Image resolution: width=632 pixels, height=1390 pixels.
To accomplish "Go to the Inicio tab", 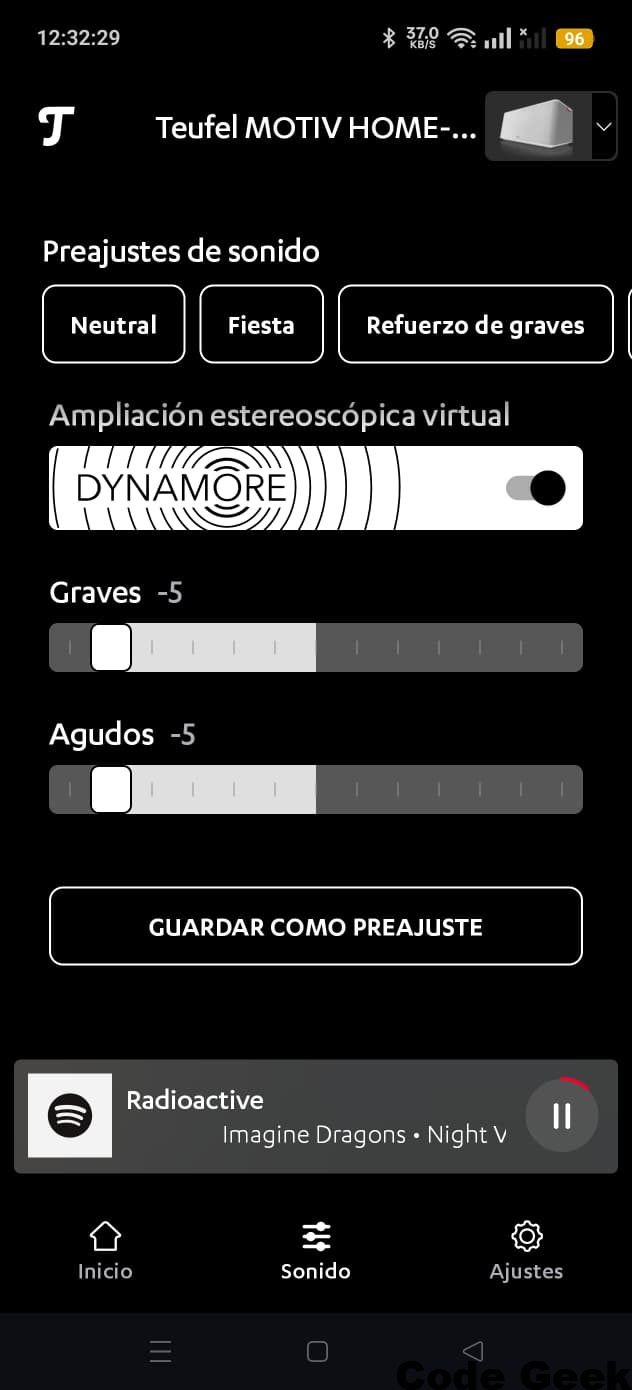I will point(105,1250).
